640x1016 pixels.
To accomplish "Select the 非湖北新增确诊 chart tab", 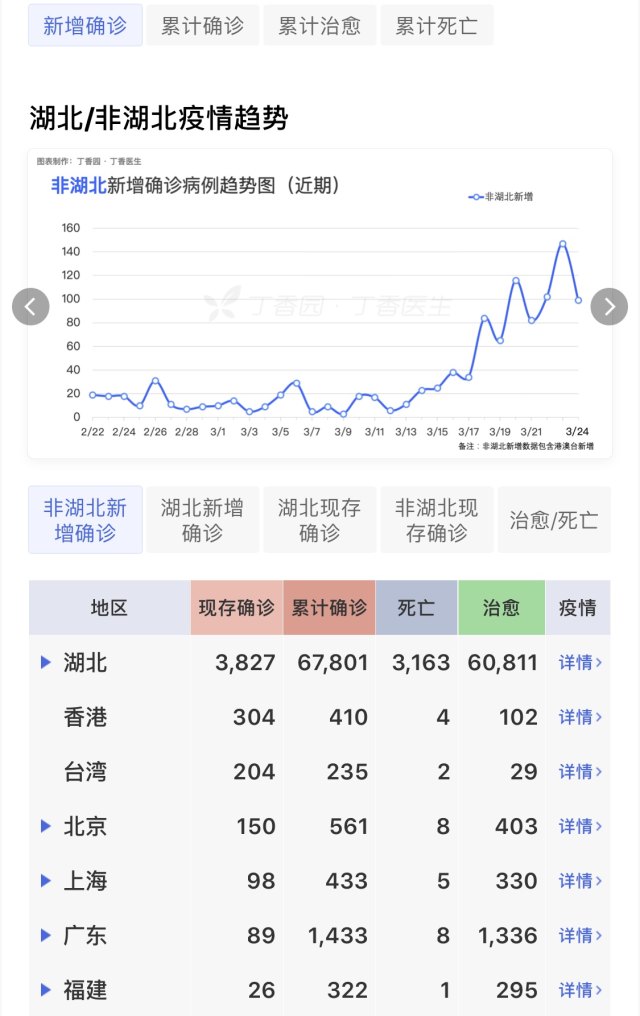I will coord(85,520).
